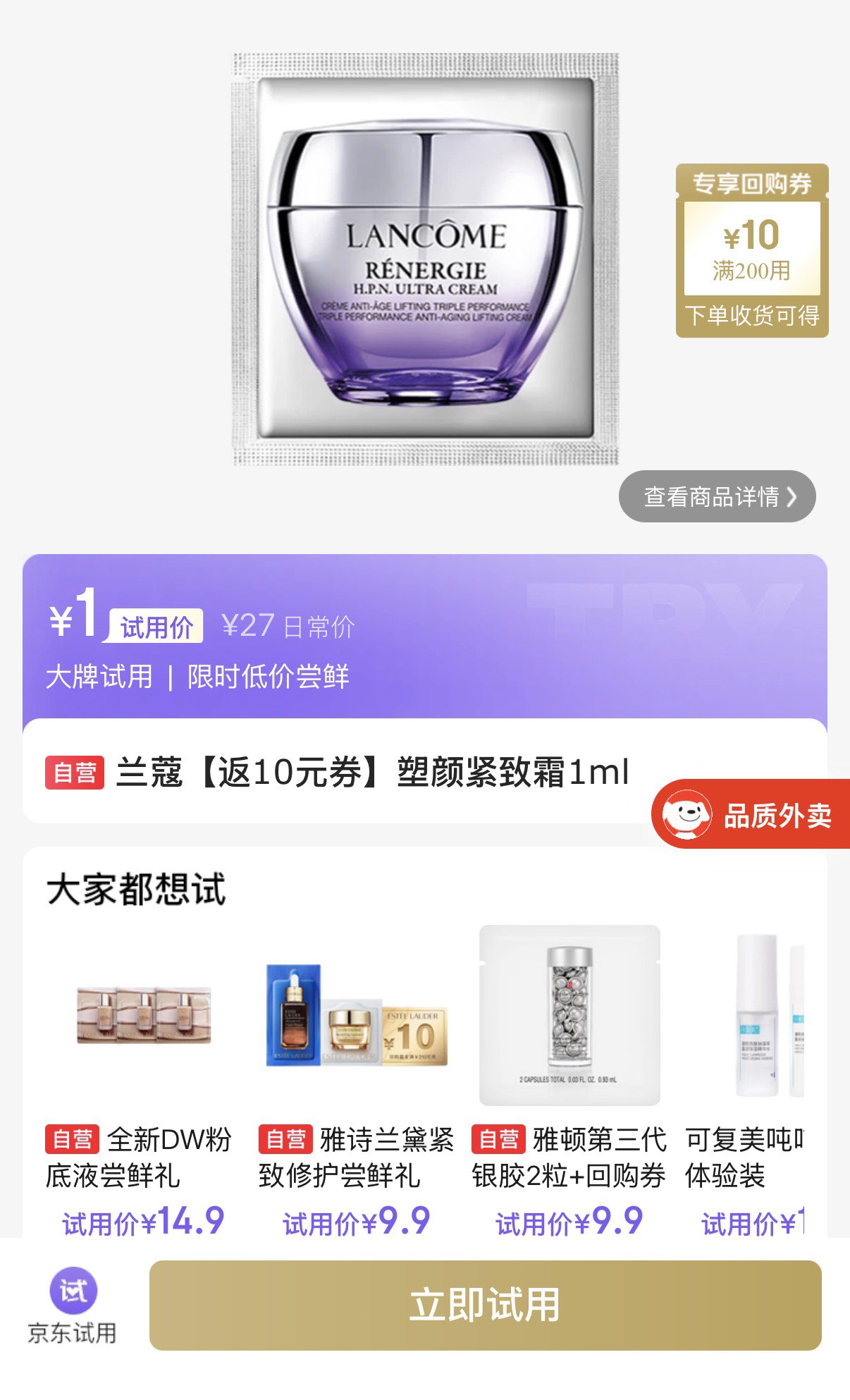The height and width of the screenshot is (1400, 850).
Task: Open 京东试用 home icon
Action: click(73, 1305)
